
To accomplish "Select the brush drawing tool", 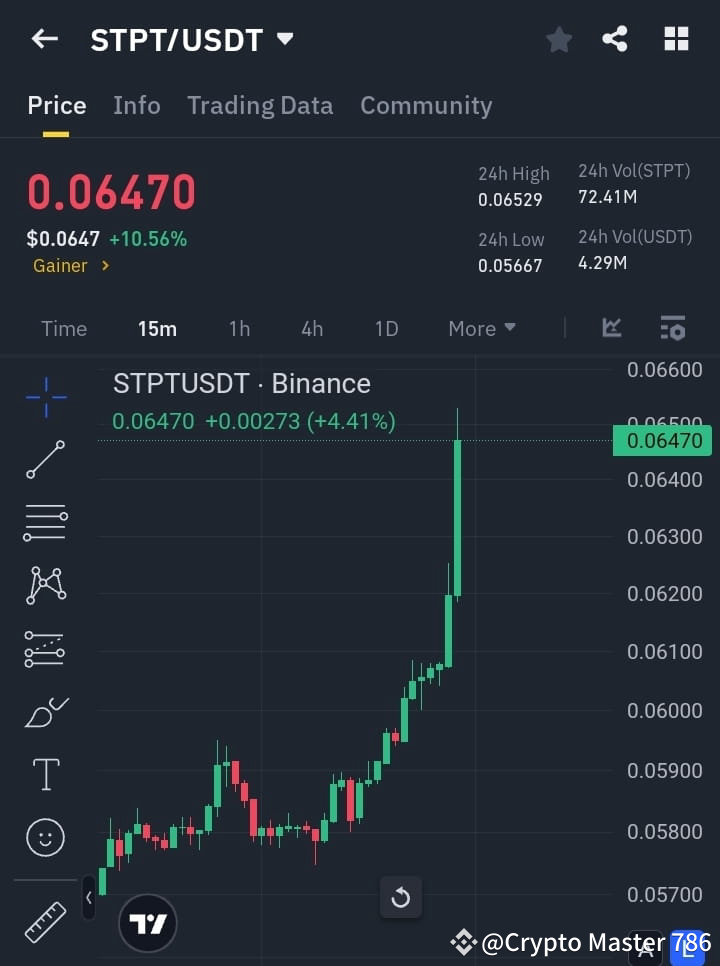I will tap(45, 712).
